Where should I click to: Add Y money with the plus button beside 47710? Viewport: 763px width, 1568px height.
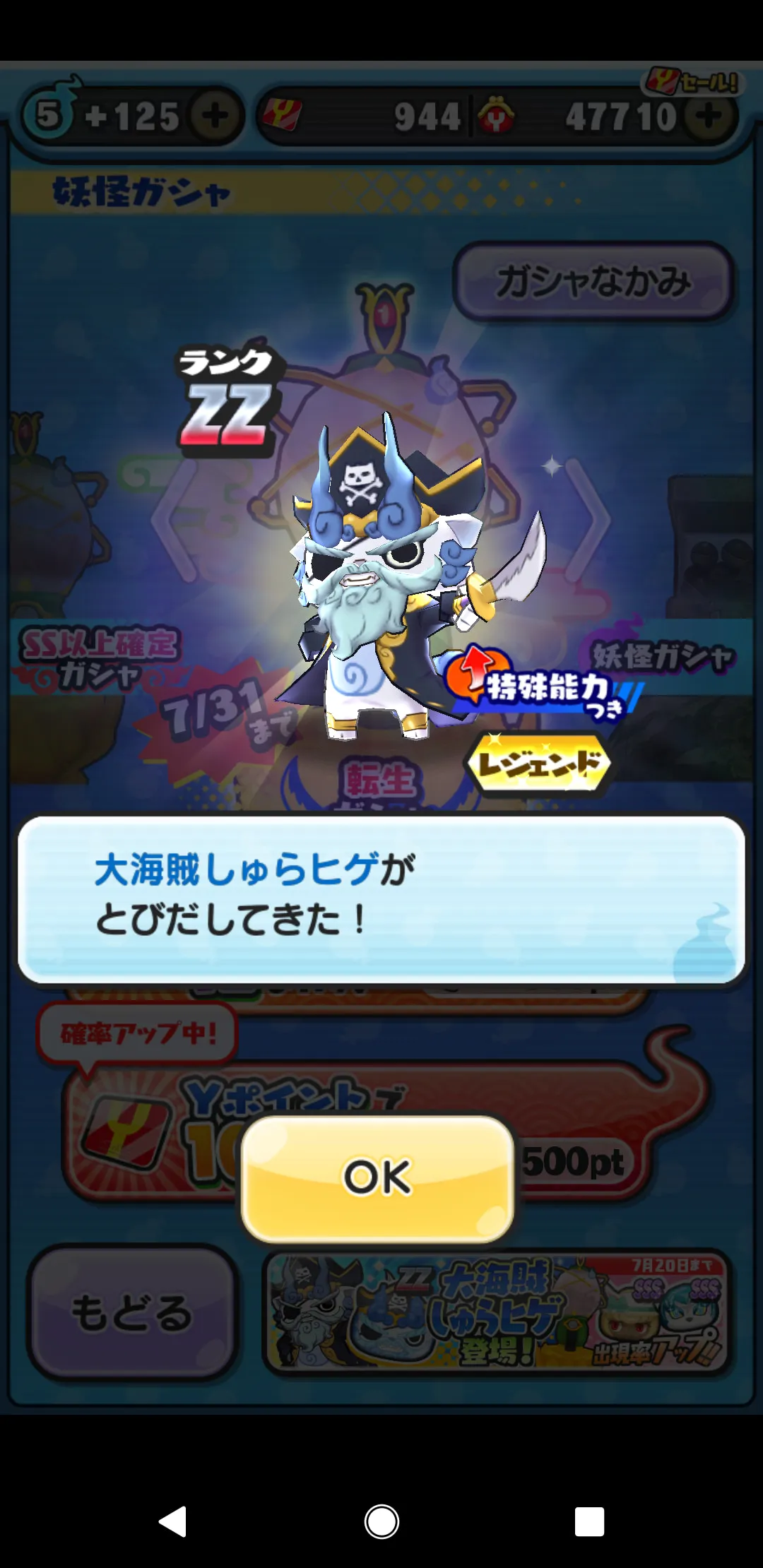[x=709, y=116]
